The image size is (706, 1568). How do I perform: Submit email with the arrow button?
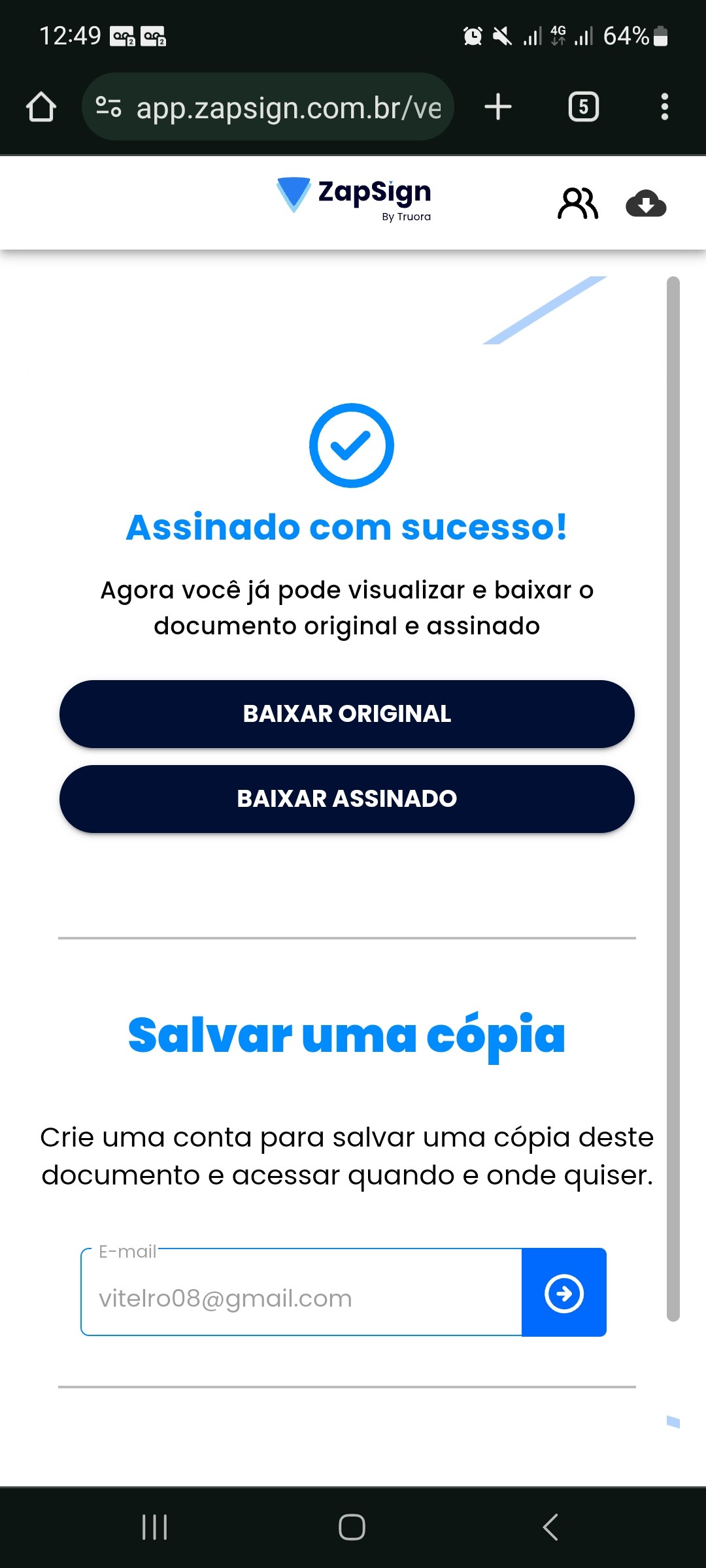[564, 1293]
